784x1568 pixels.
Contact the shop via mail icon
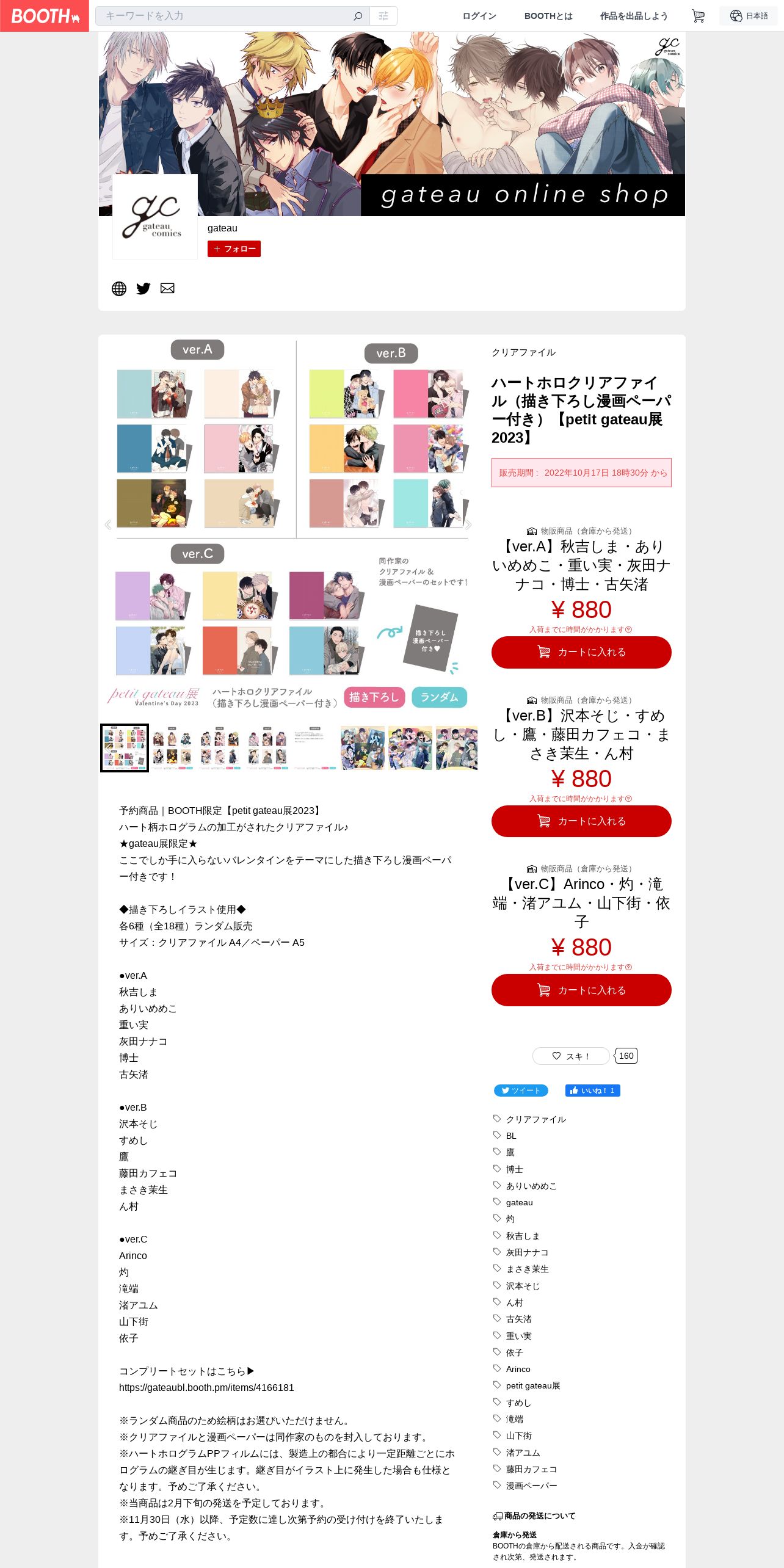coord(167,288)
